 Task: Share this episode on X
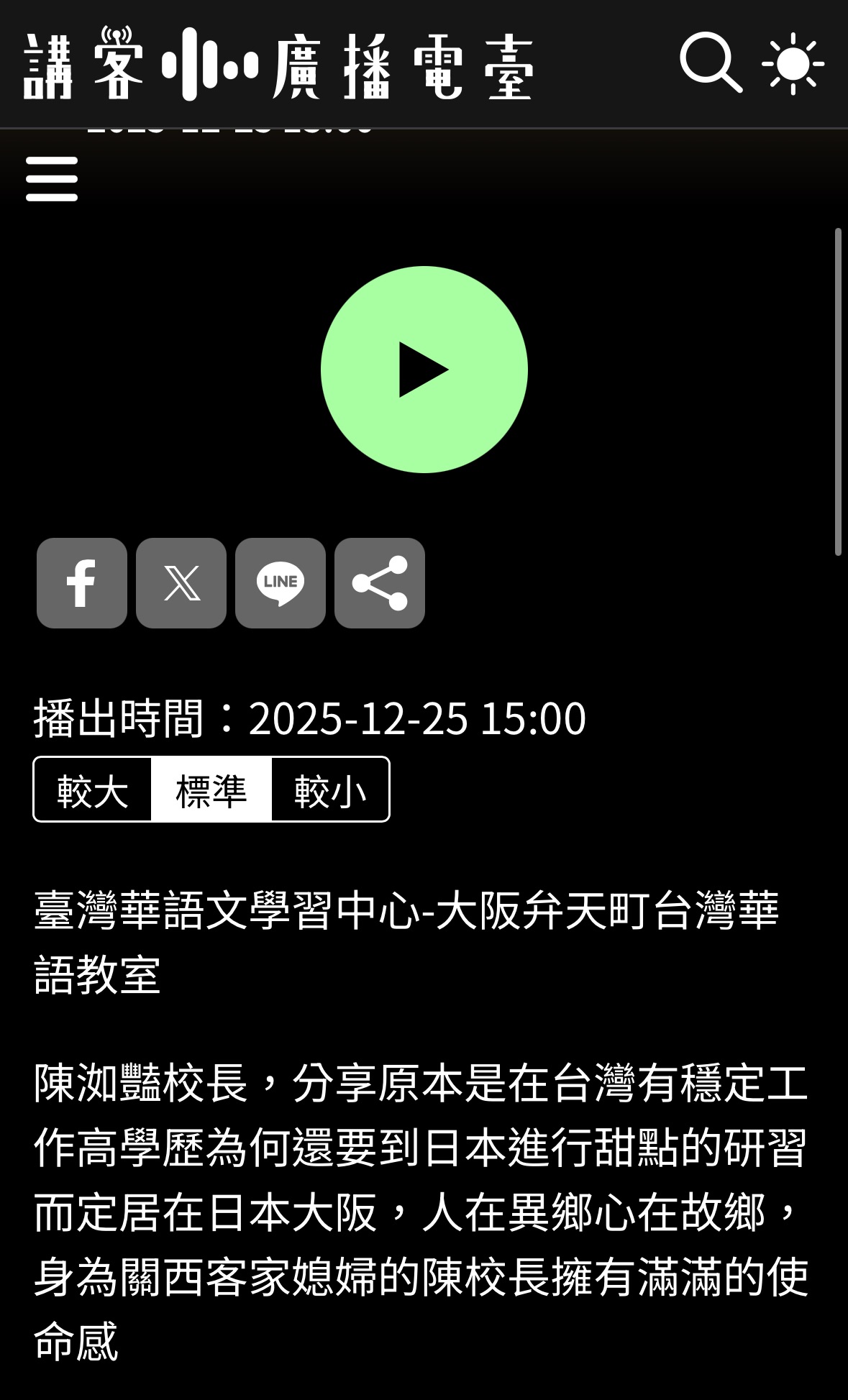coord(181,583)
